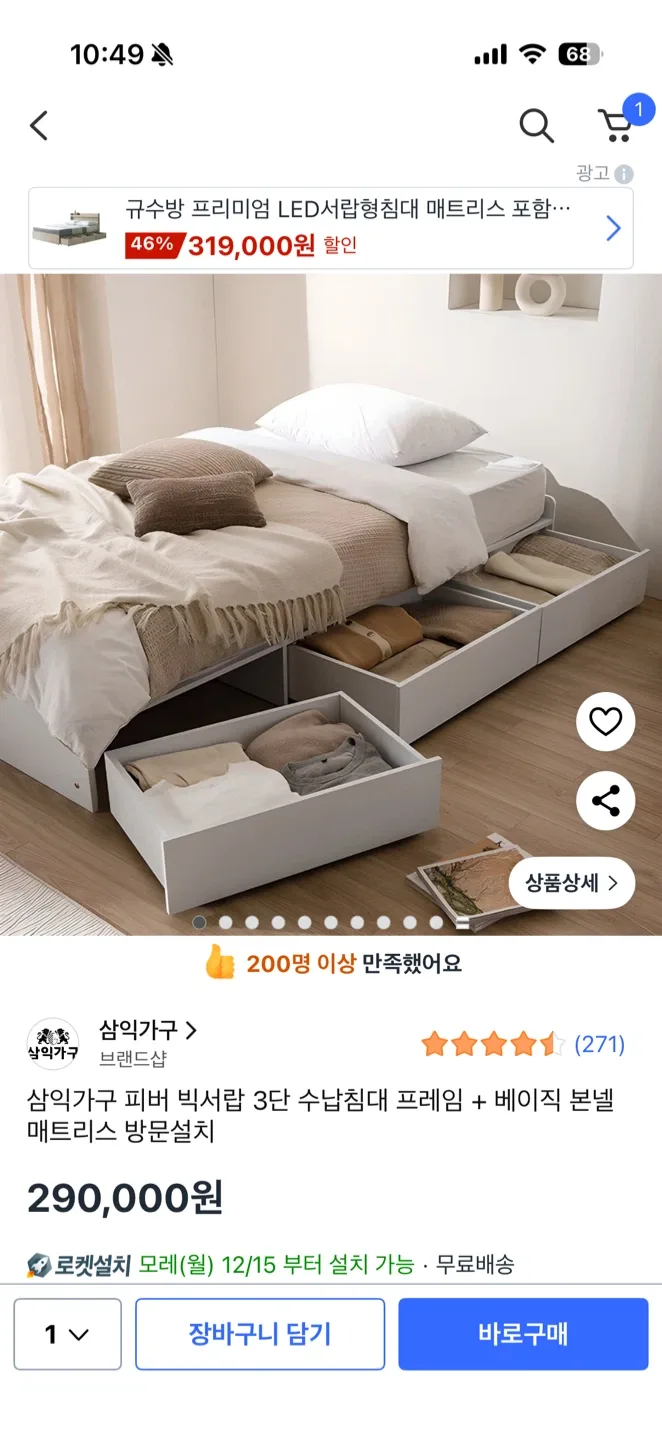Tap 장바구니 담기 to add to cart

coord(260,1334)
